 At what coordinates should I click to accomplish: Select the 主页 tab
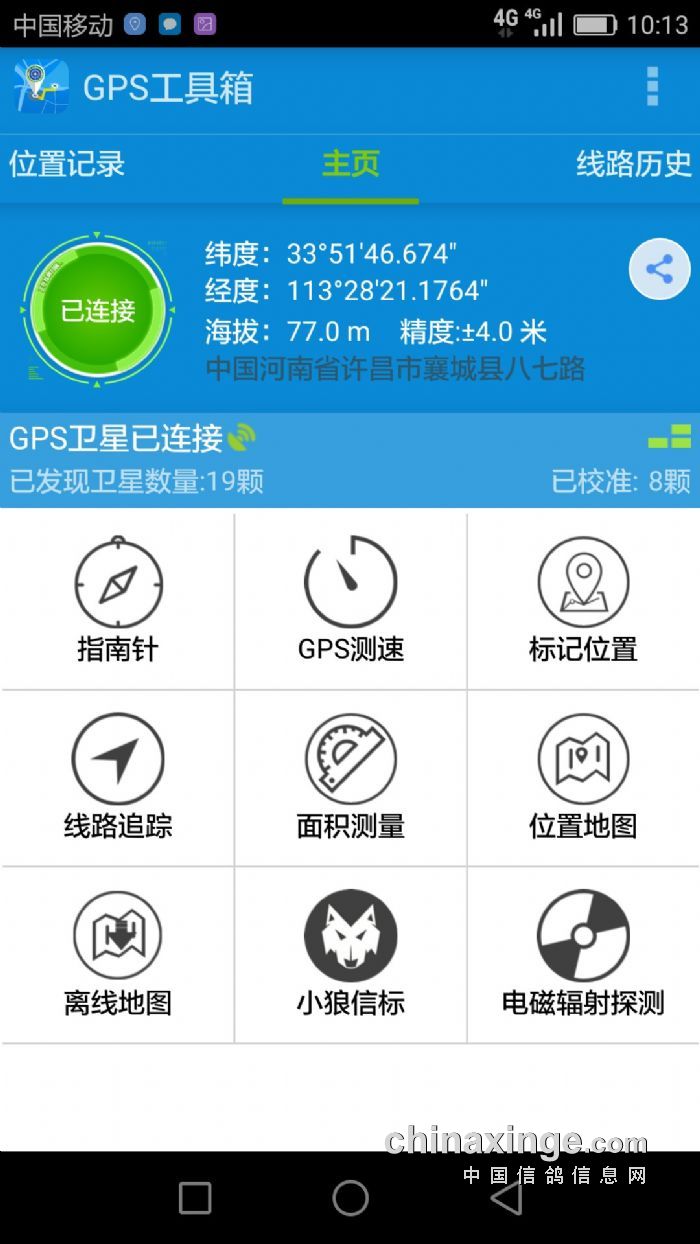350,164
